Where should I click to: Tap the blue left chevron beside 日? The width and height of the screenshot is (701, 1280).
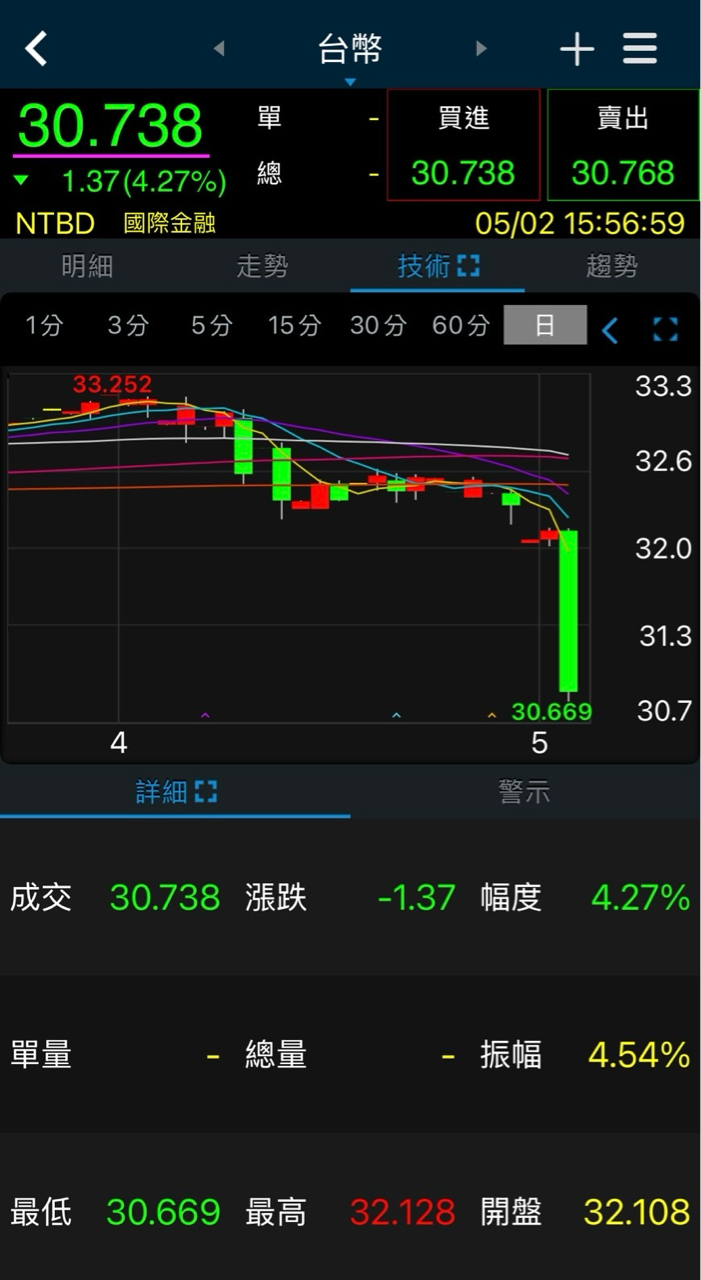click(610, 329)
